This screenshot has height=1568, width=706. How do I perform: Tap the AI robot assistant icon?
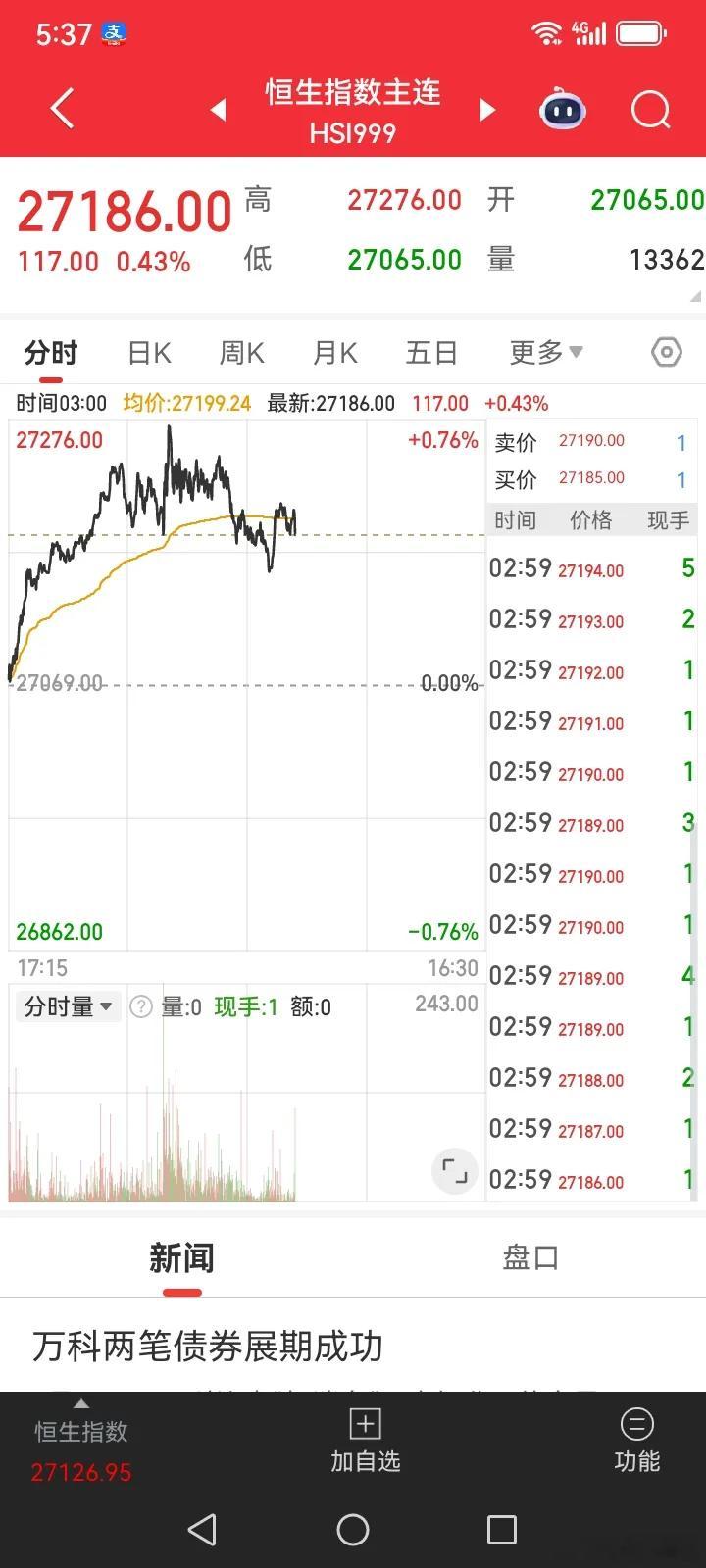tap(561, 110)
